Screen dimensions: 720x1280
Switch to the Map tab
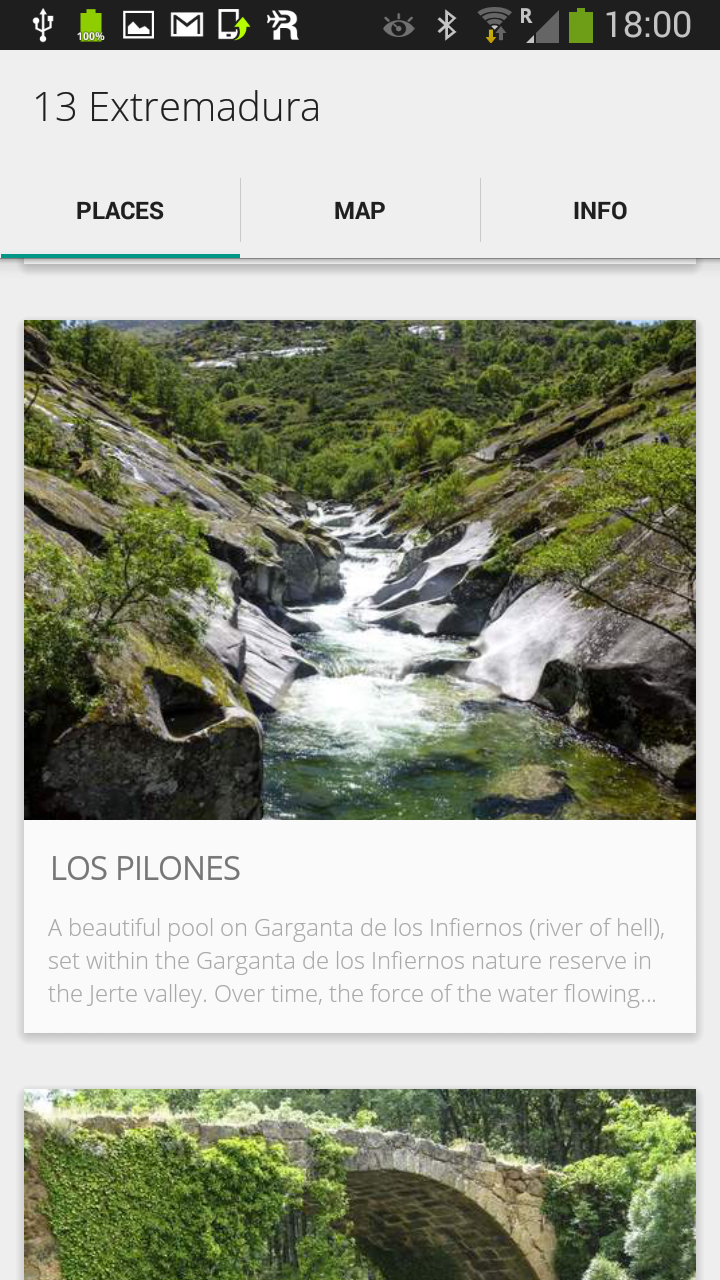click(360, 211)
